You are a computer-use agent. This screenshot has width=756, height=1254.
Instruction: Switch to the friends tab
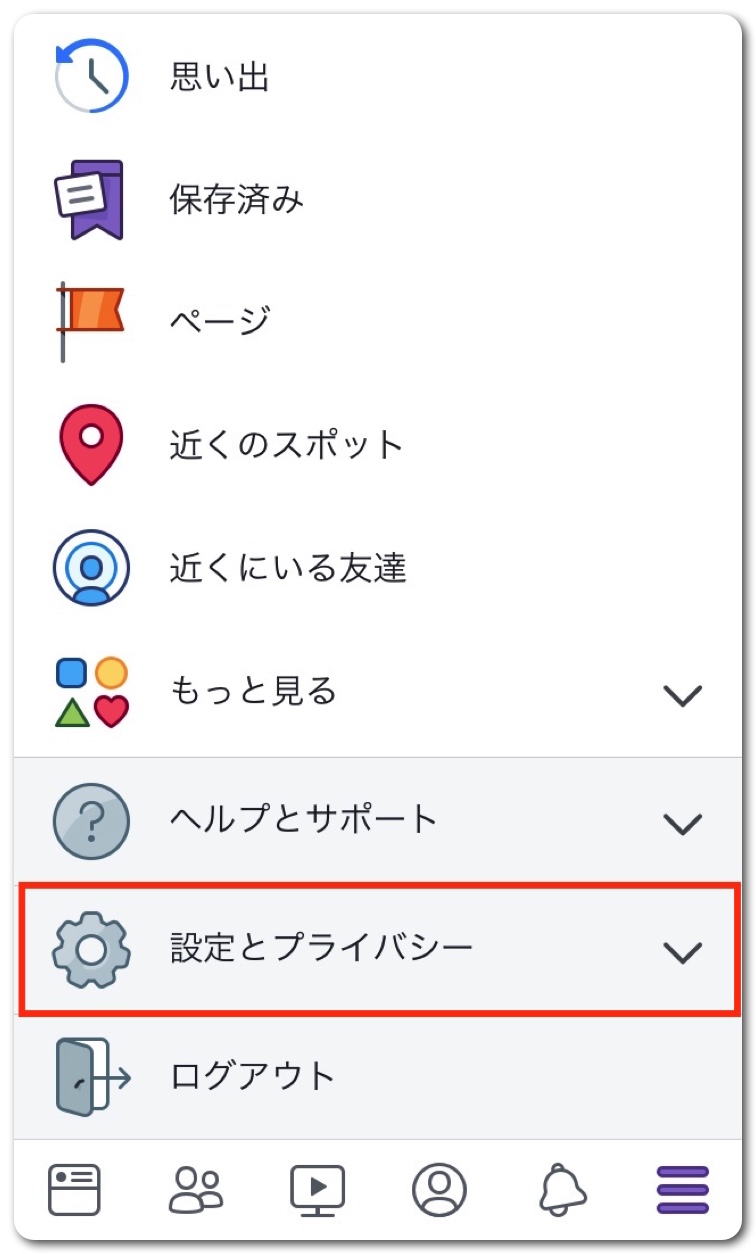[x=196, y=1189]
